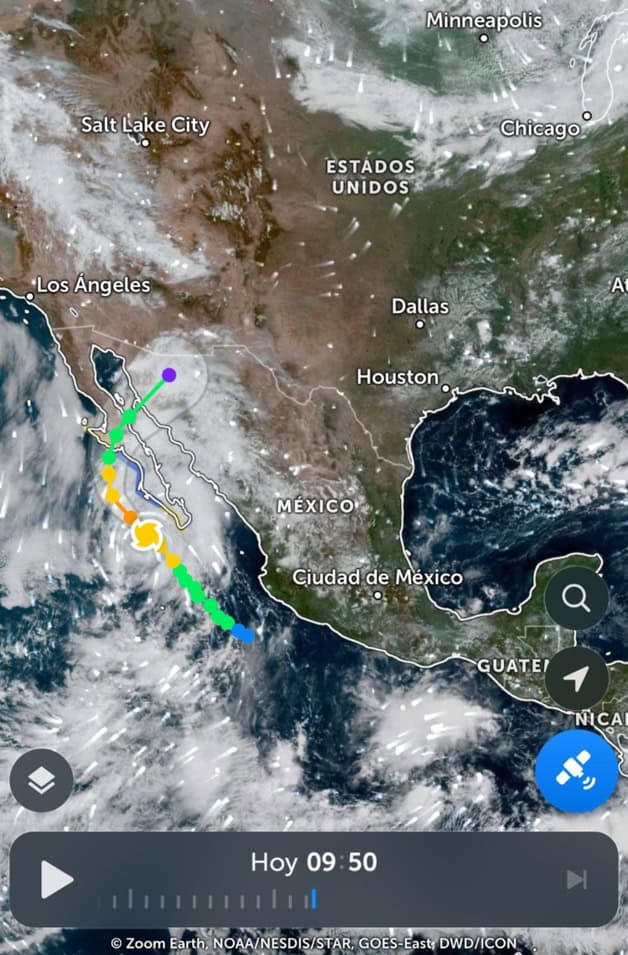628x955 pixels.
Task: Open the map layers menu
Action: click(x=41, y=781)
